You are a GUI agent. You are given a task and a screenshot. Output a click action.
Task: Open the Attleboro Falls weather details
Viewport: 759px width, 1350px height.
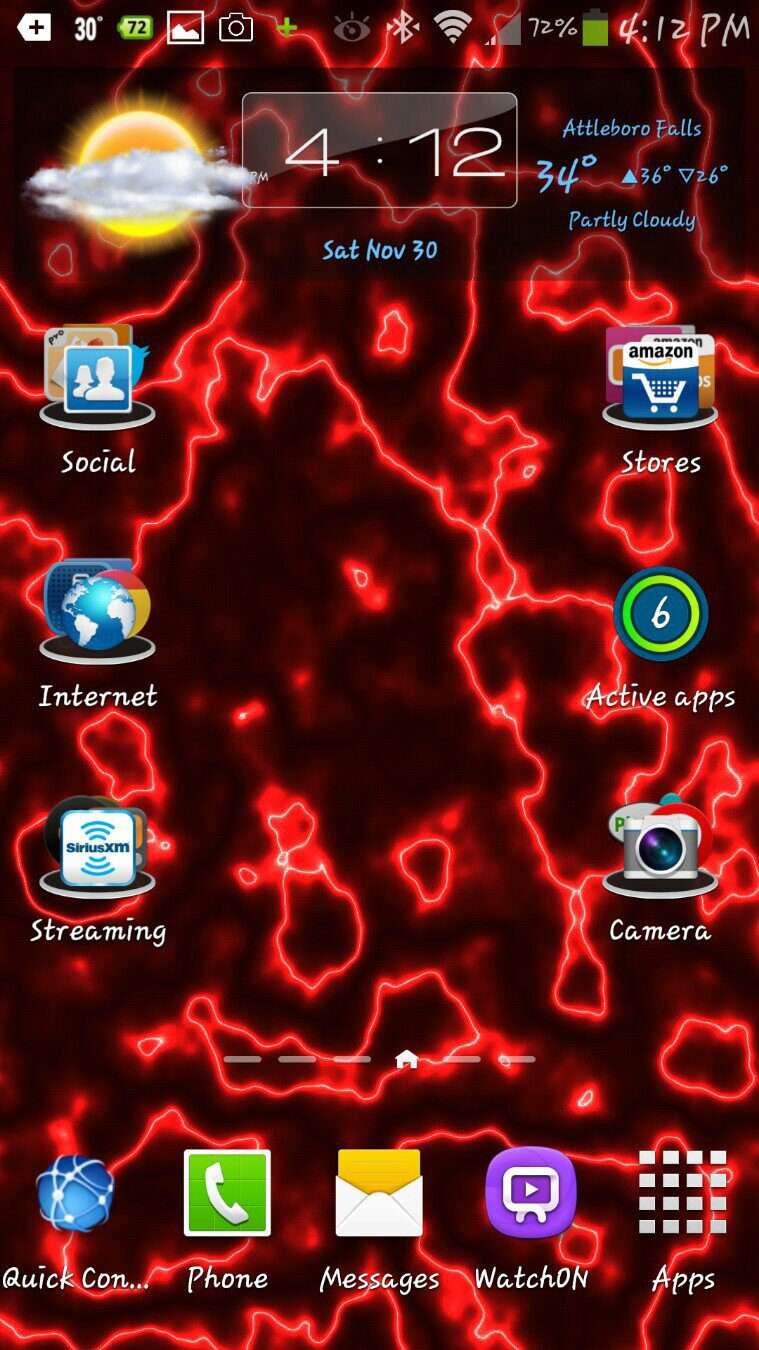tap(632, 173)
